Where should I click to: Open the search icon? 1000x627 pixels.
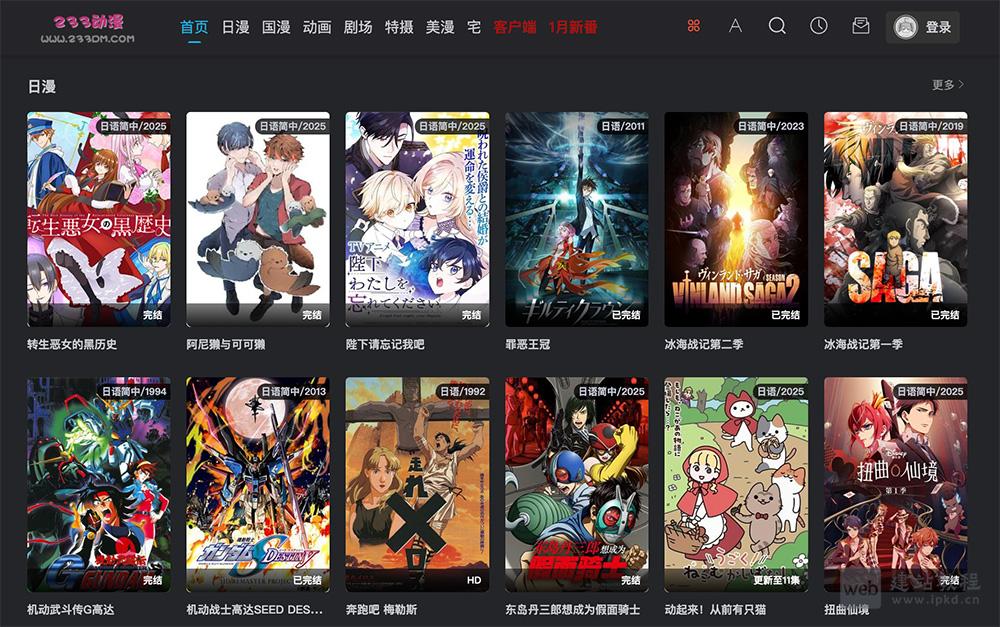[x=777, y=27]
